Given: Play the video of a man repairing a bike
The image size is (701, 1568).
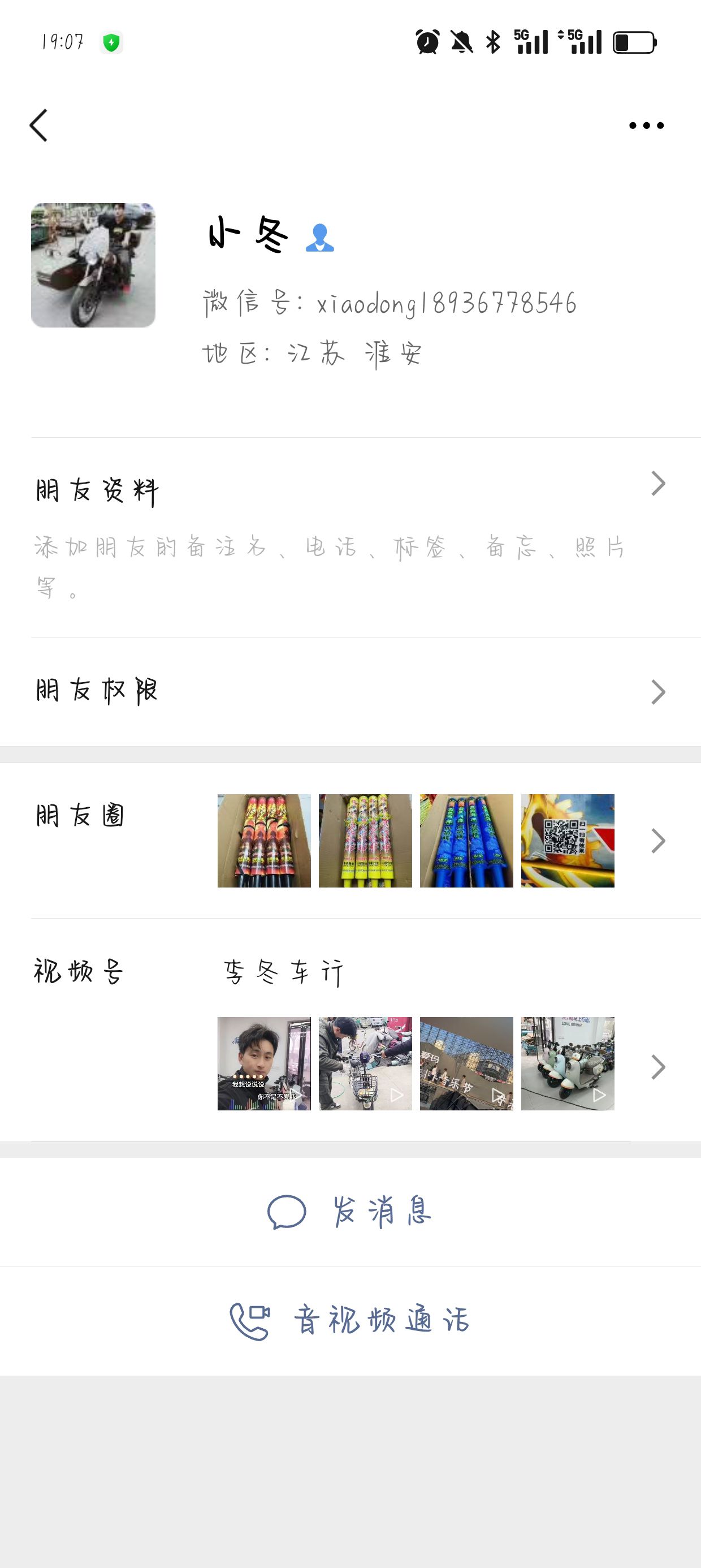Looking at the screenshot, I should pos(365,1063).
